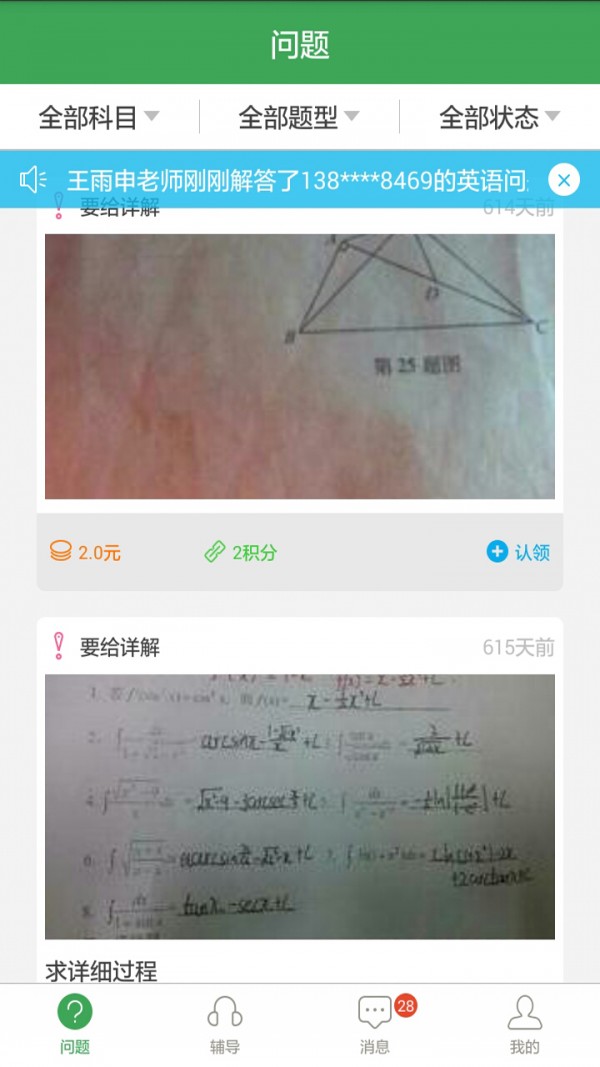Viewport: 600px width, 1067px height.
Task: Select the 问题 tab
Action: tap(75, 1026)
